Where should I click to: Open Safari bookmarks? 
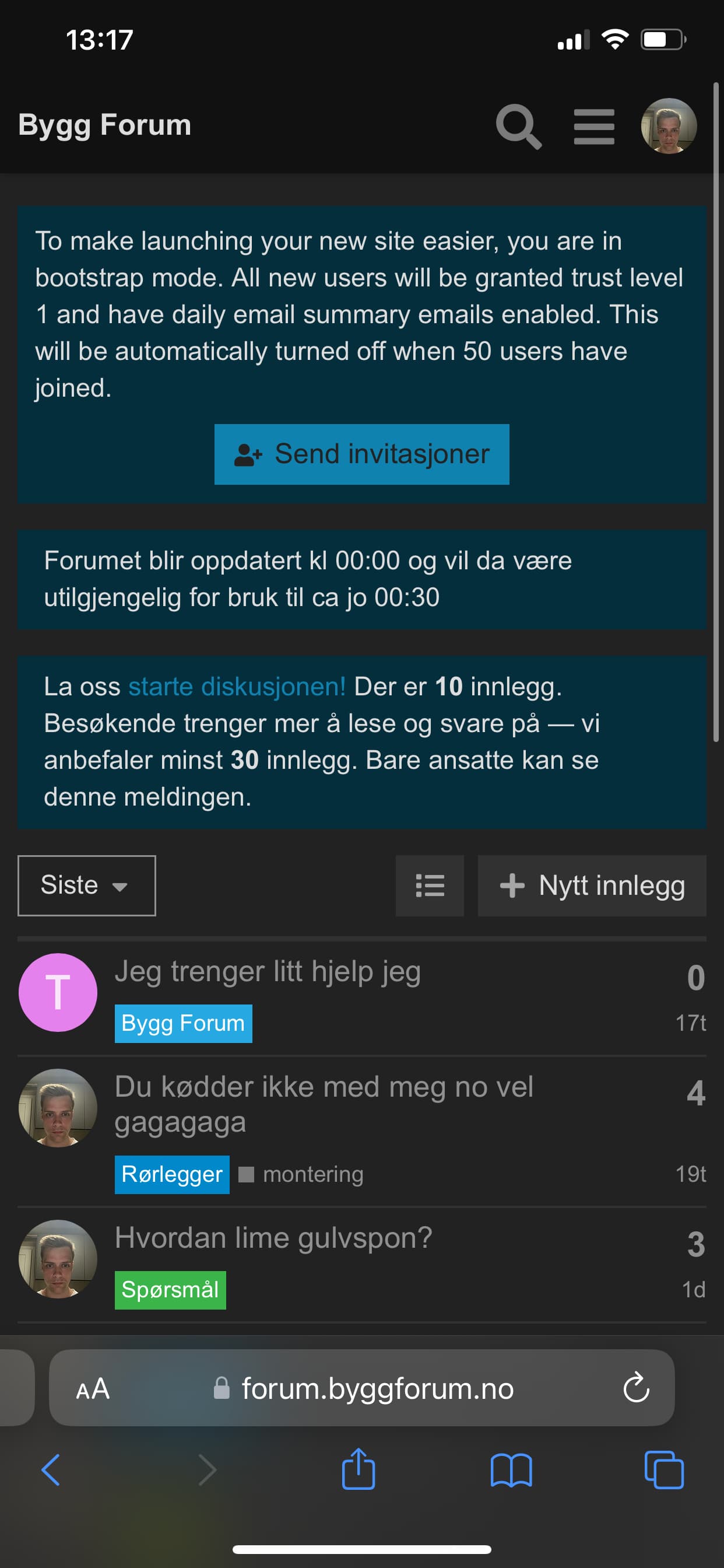tap(511, 1471)
